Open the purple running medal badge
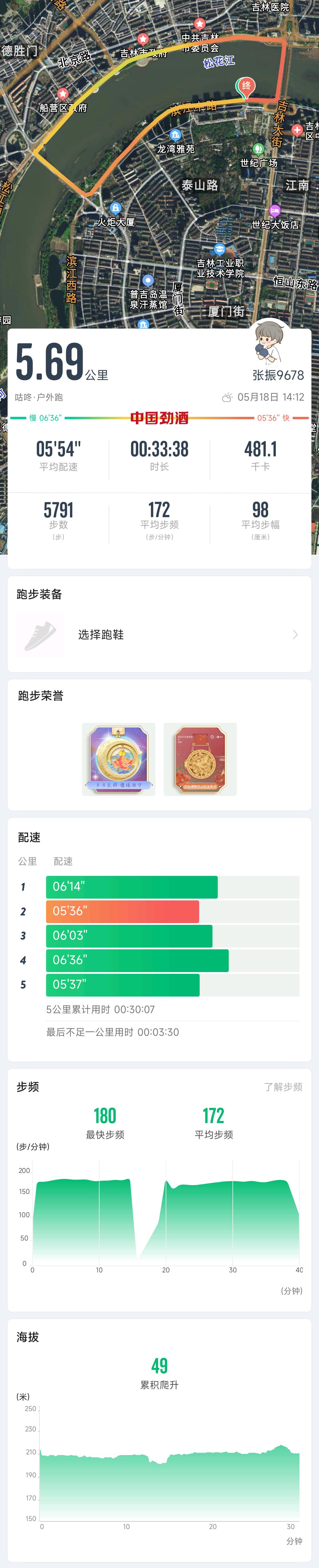This screenshot has width=319, height=1568. coord(119,759)
